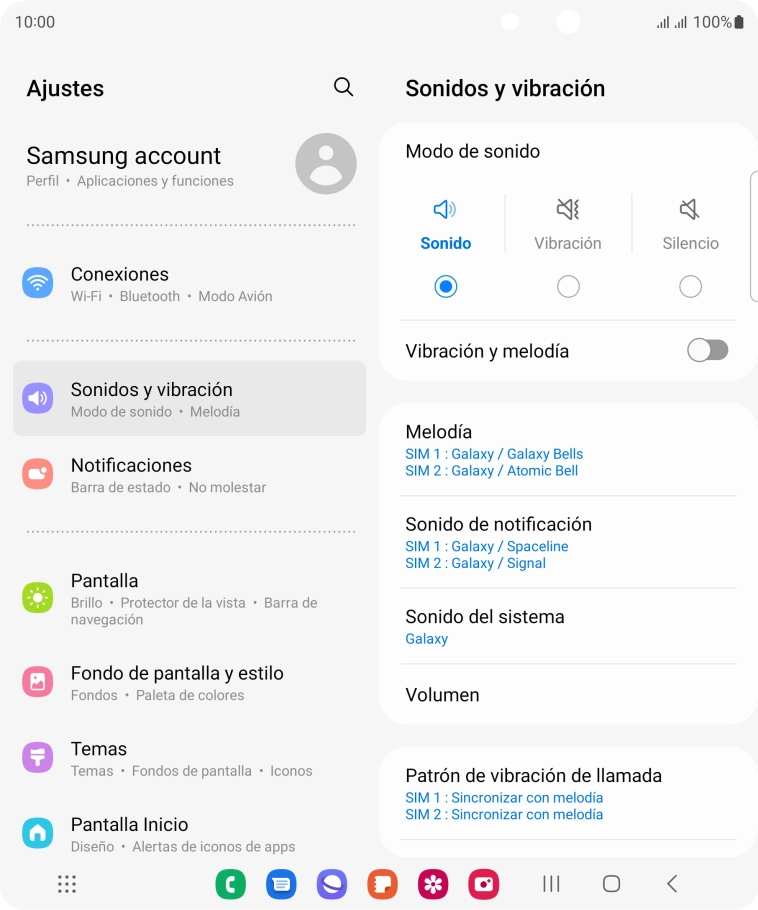Open the settings search icon
Viewport: 758px width, 910px height.
(x=343, y=87)
